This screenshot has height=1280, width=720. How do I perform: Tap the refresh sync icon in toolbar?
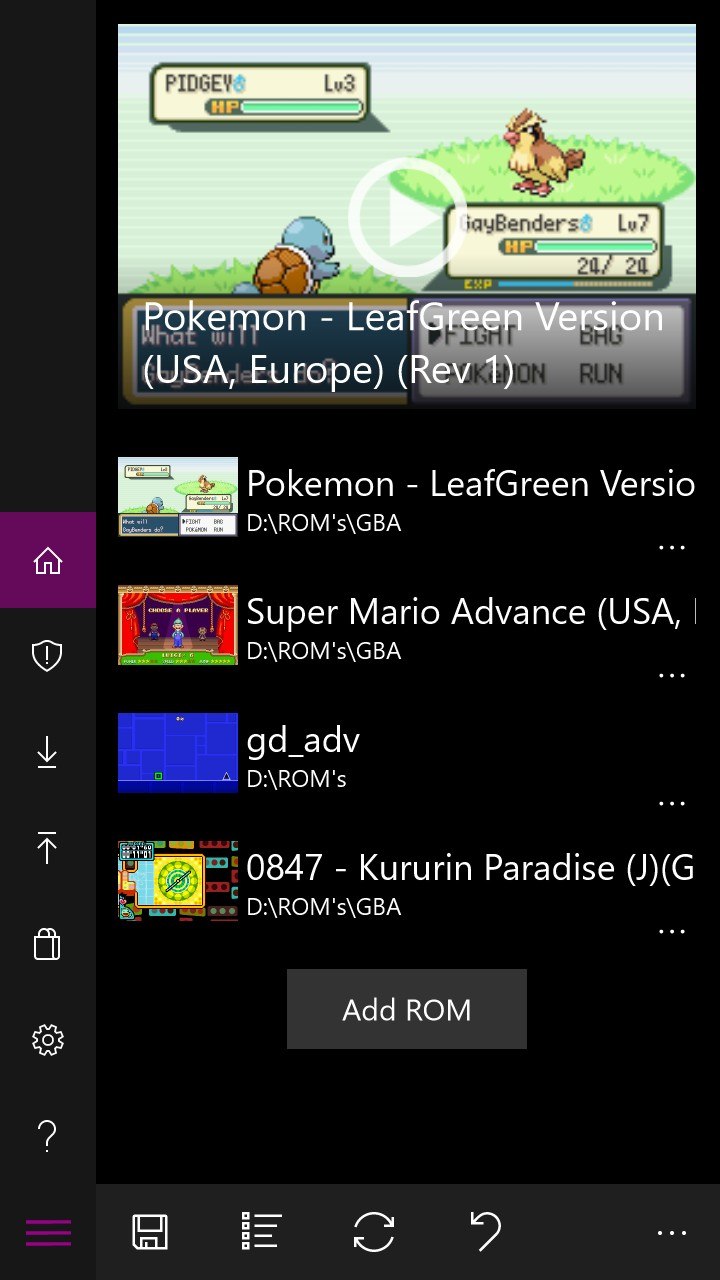click(x=374, y=1232)
